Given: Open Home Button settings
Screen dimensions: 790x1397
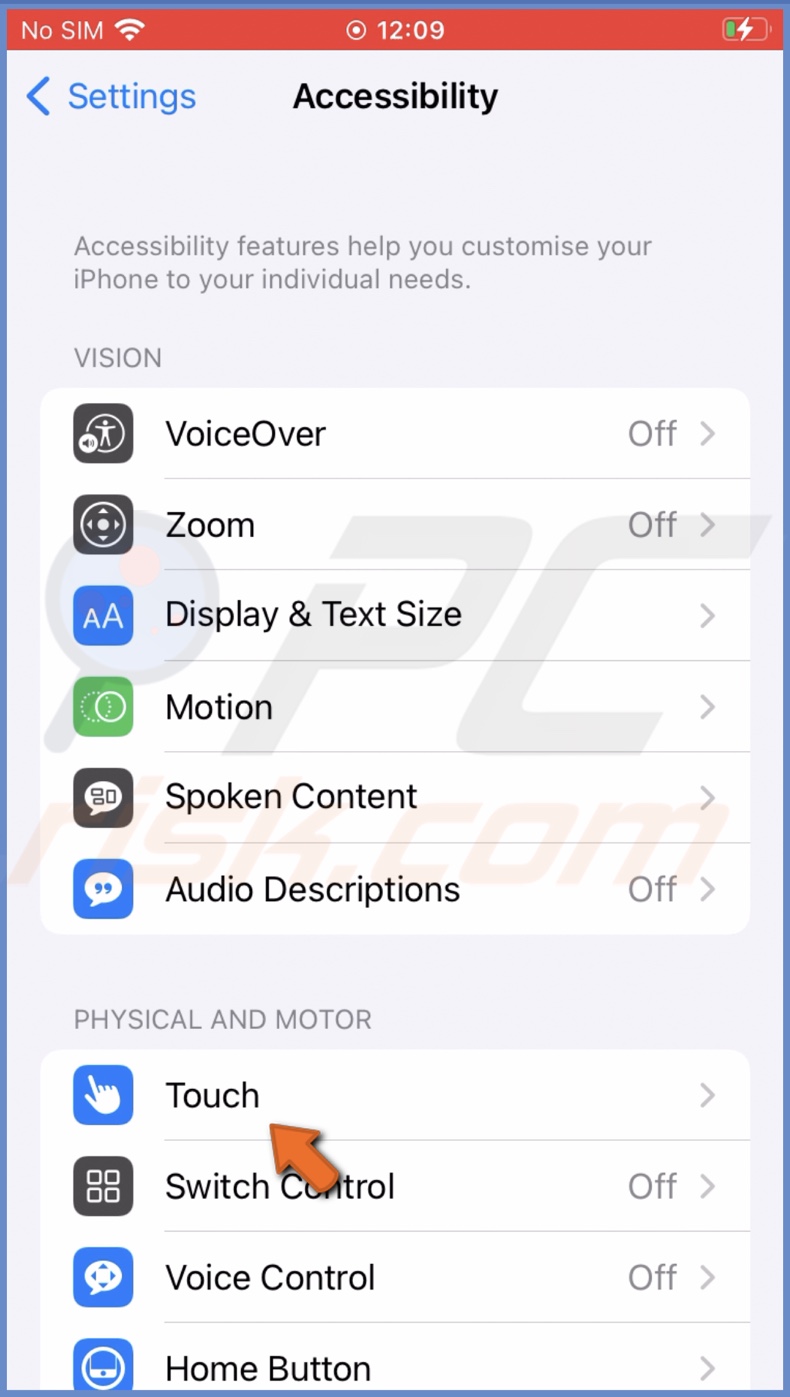Looking at the screenshot, I should (394, 1365).
